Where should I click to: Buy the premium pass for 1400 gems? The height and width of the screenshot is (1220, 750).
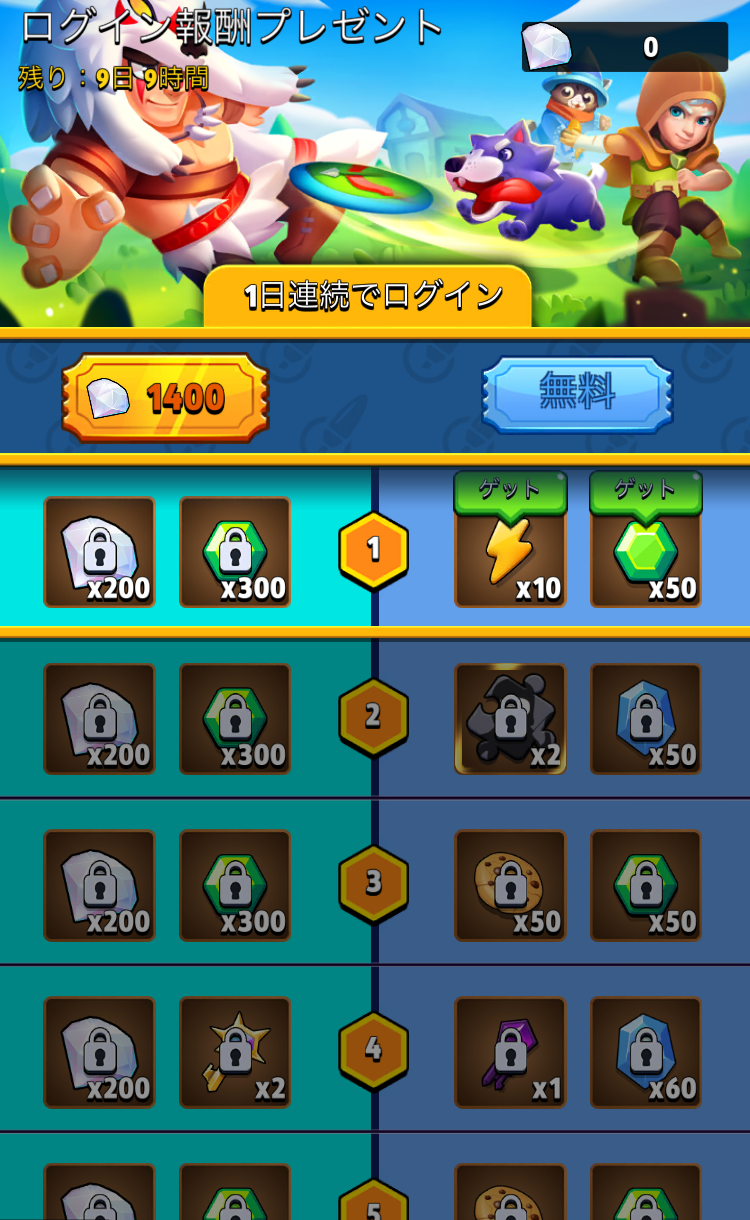click(165, 398)
